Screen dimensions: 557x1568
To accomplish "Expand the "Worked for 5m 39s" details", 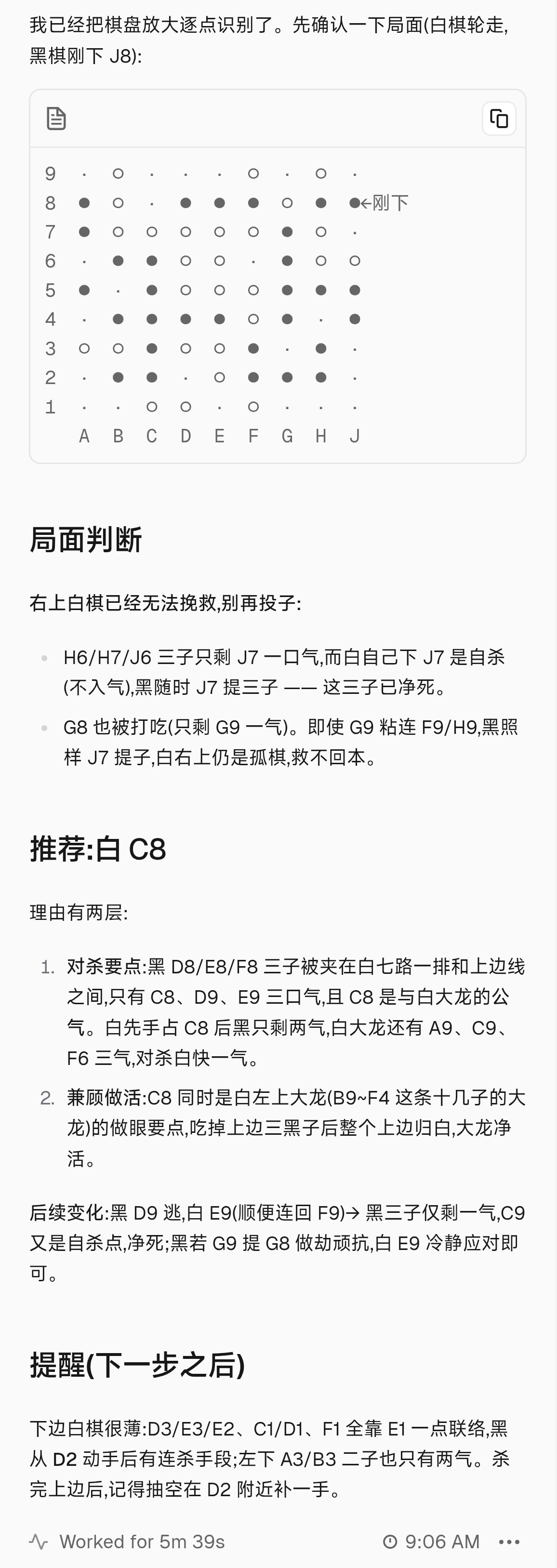I will click(x=127, y=1541).
